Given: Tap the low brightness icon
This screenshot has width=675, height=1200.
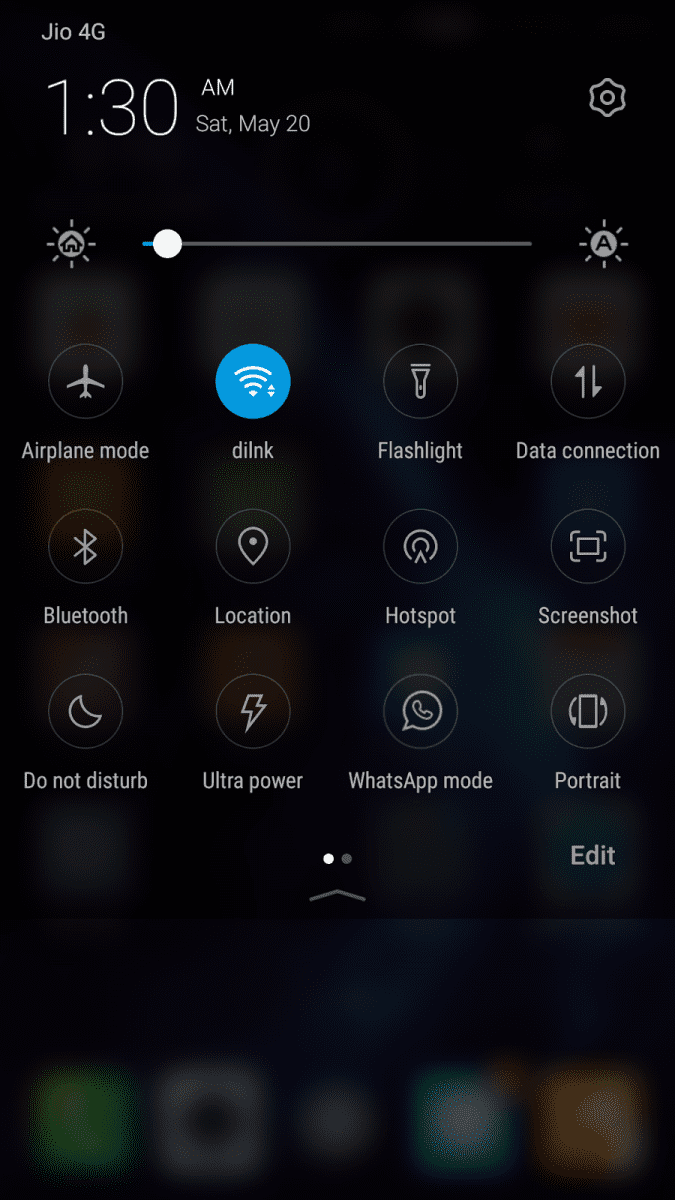Looking at the screenshot, I should pos(71,243).
